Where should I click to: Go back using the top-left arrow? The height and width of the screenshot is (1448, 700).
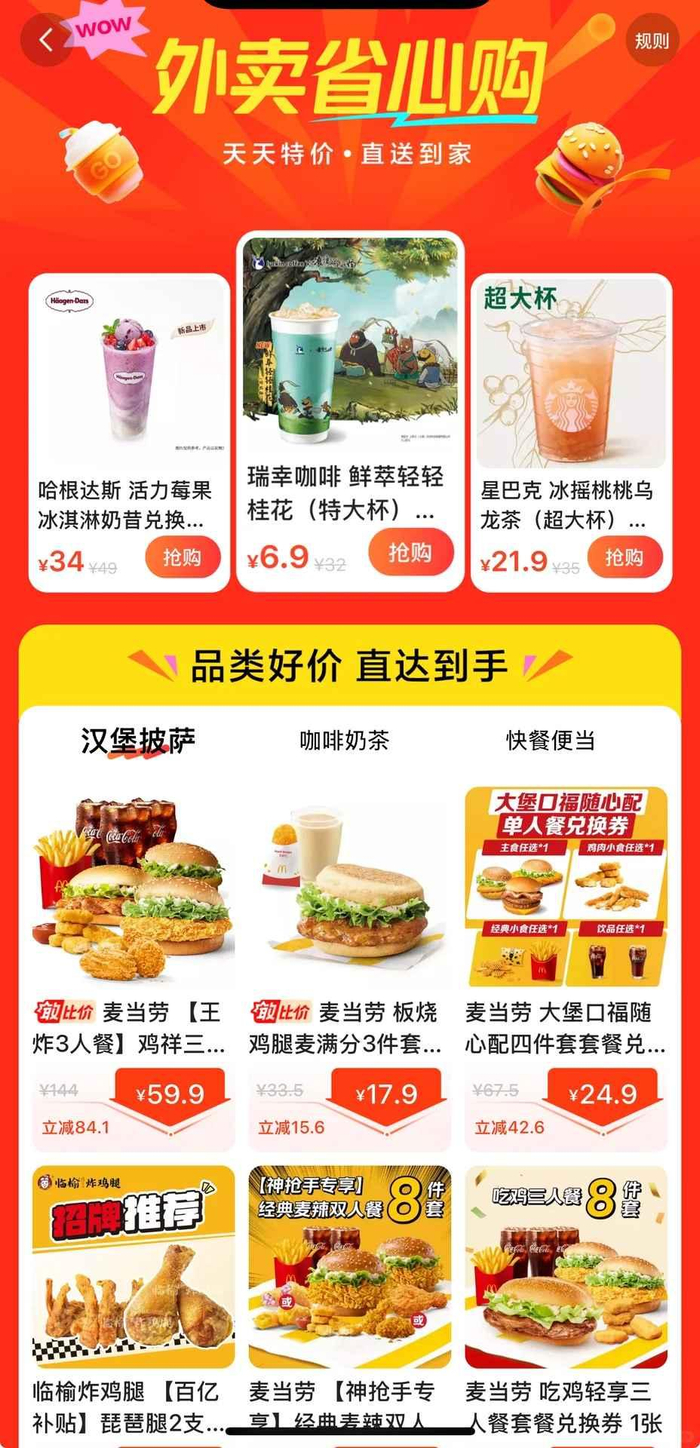pyautogui.click(x=46, y=41)
